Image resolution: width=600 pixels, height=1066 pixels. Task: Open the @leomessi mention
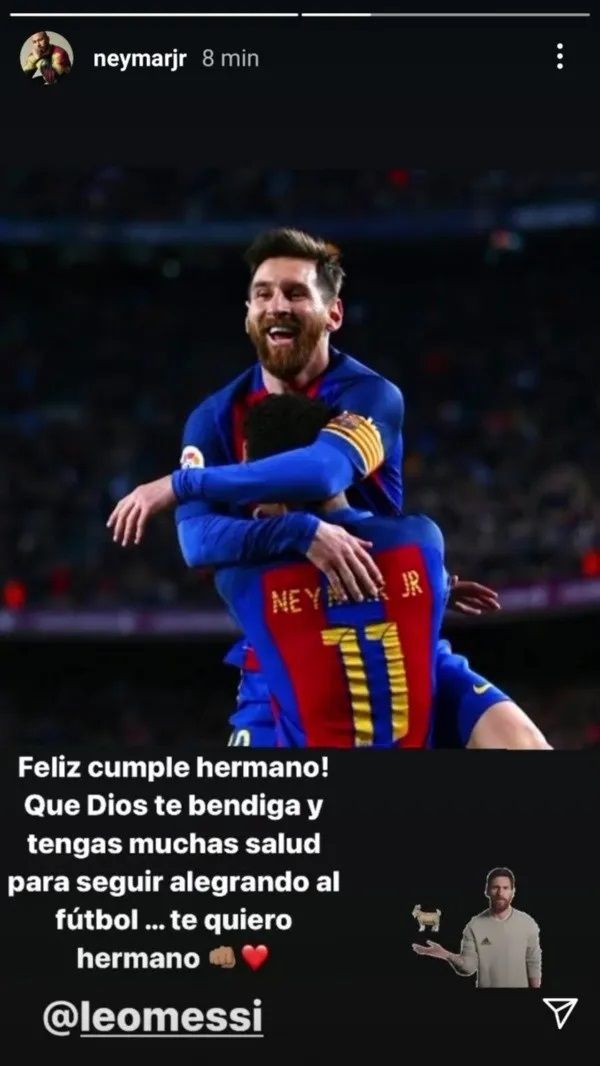pos(153,1017)
